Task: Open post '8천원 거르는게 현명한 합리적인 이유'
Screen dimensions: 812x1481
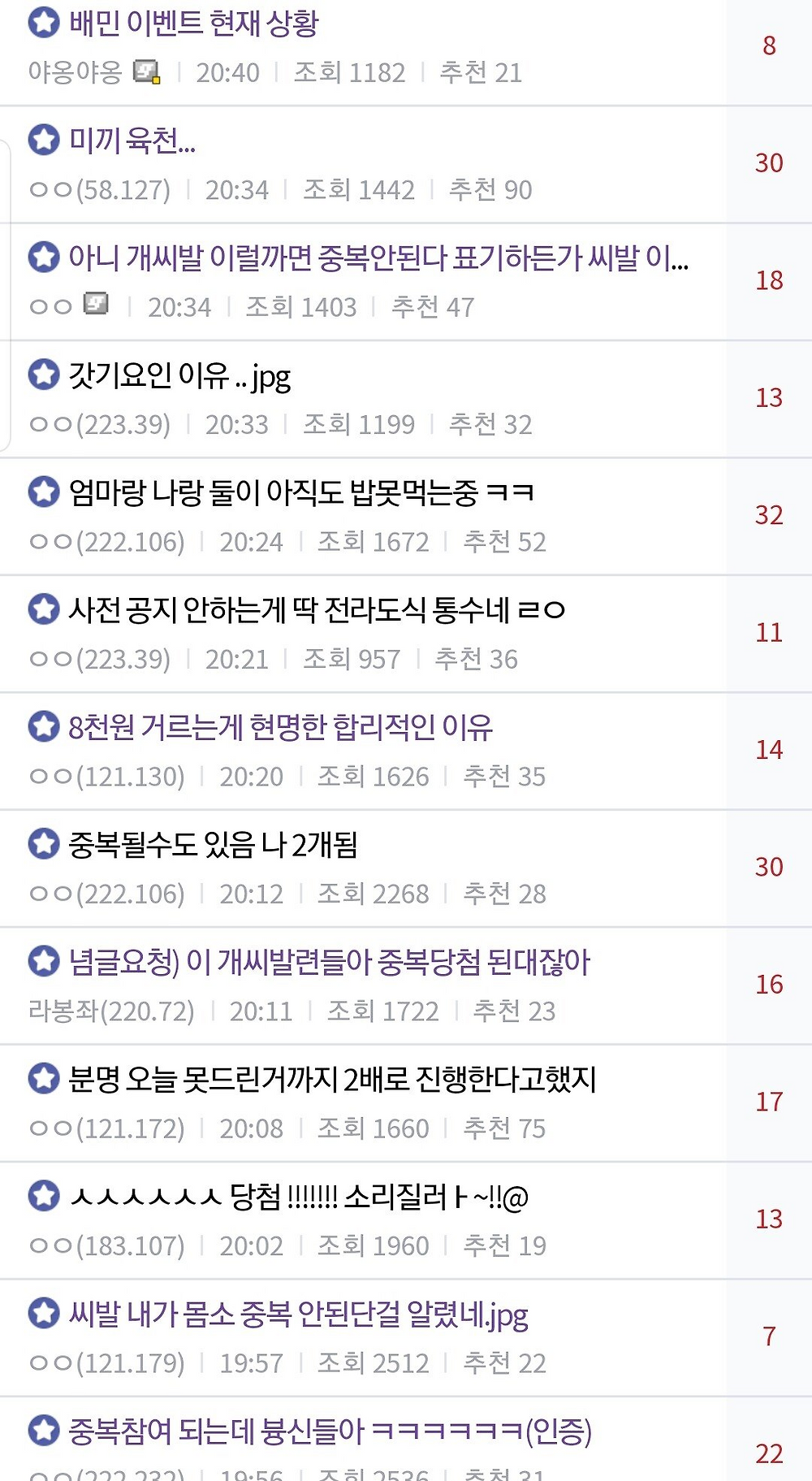Action: pos(280,726)
